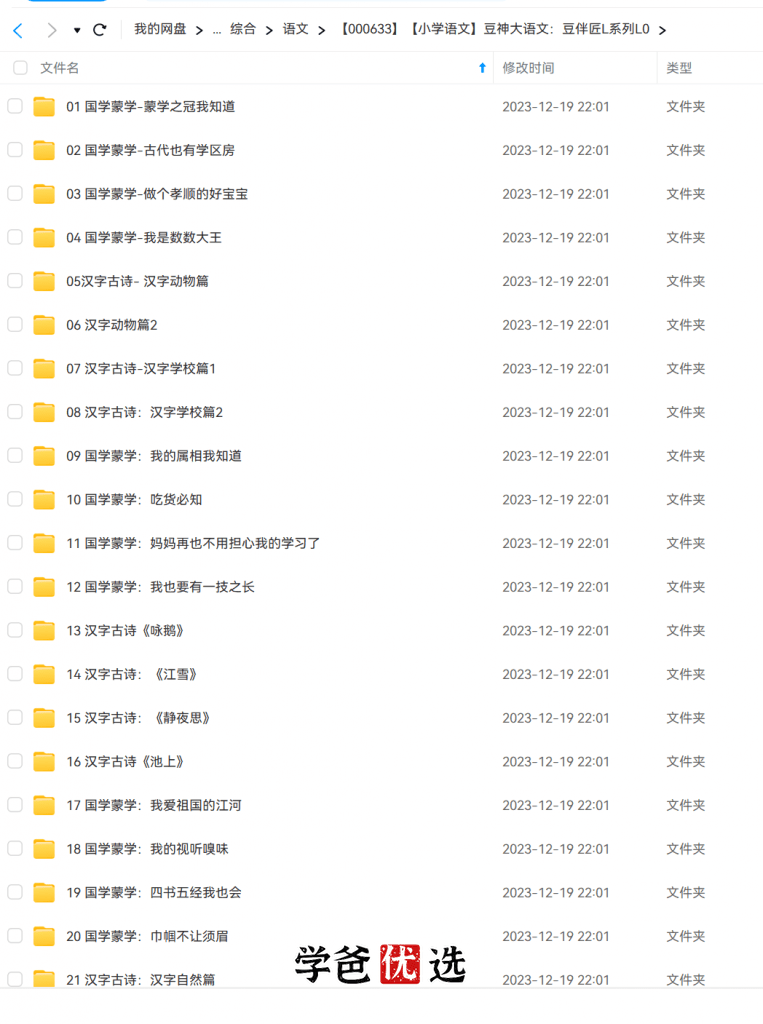Tap the forward navigation arrow
The height and width of the screenshot is (1024, 763).
click(x=51, y=30)
